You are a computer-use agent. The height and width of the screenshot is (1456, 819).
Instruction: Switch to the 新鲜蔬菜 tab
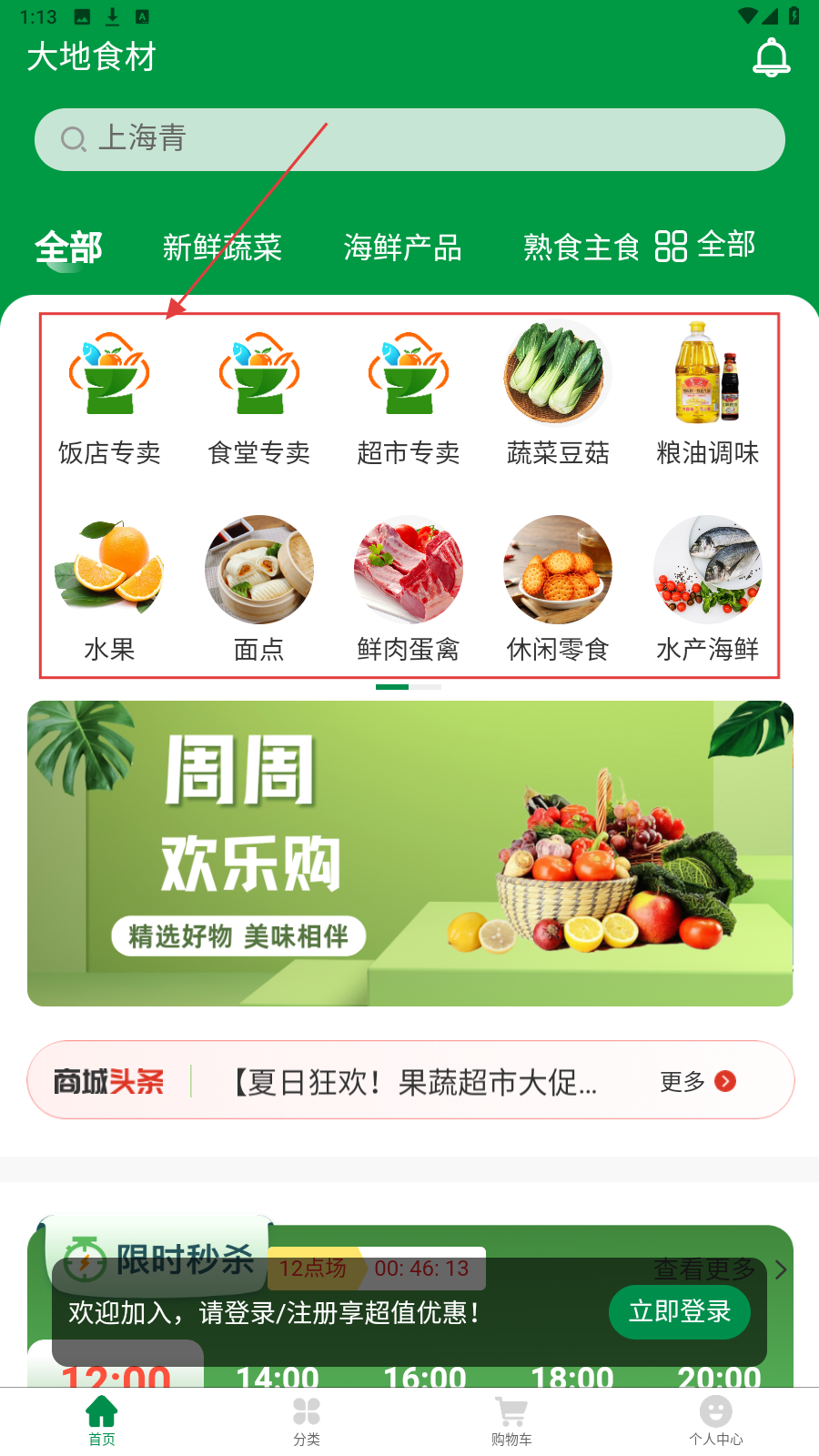click(x=222, y=248)
